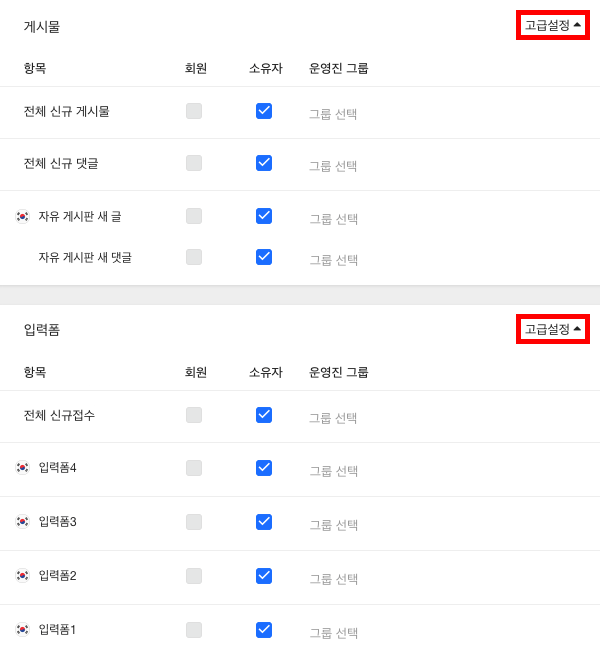
Task: Open 그룹 선택 for 입력폼4
Action: 333,471
